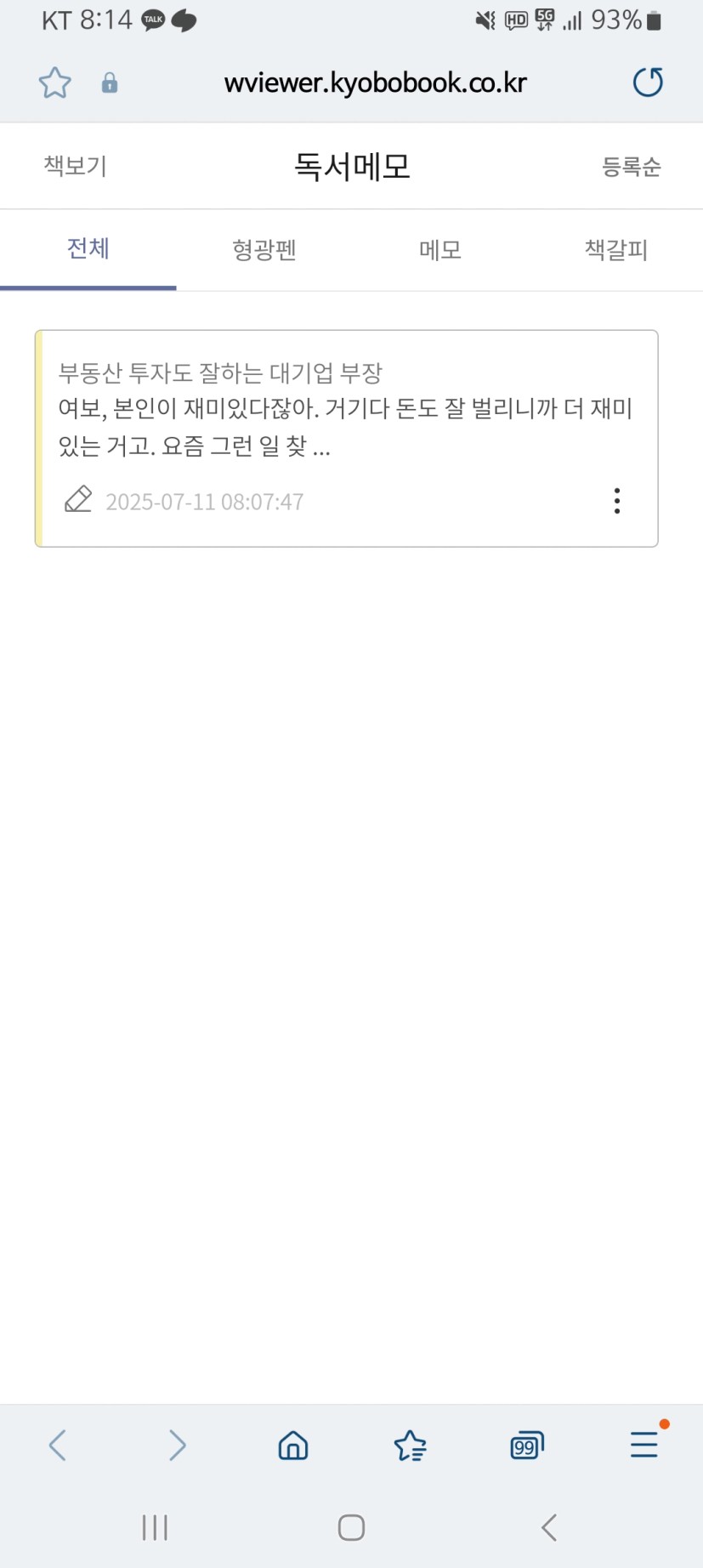Switch to the 형광펜 tab

pos(264,250)
